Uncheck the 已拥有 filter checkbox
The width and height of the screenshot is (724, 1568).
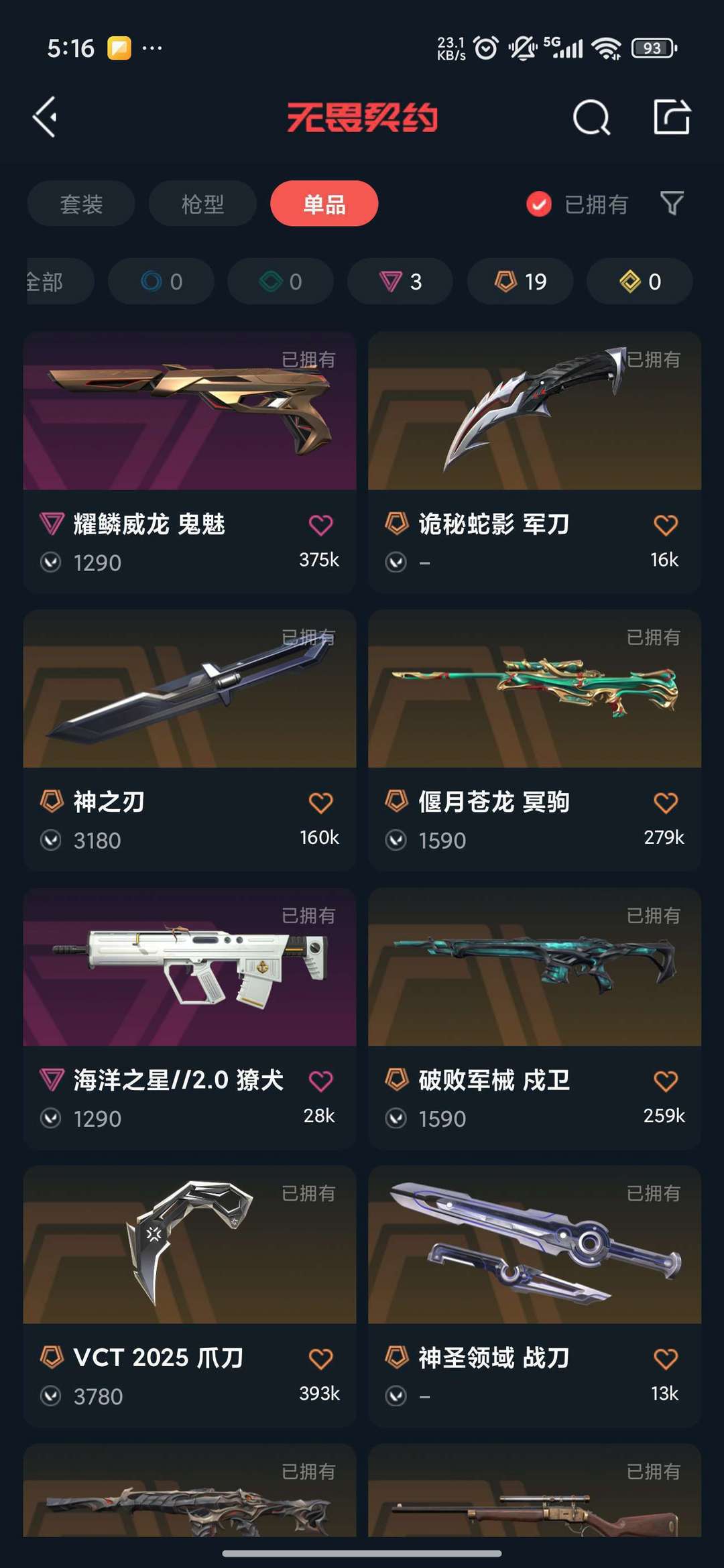tap(539, 204)
